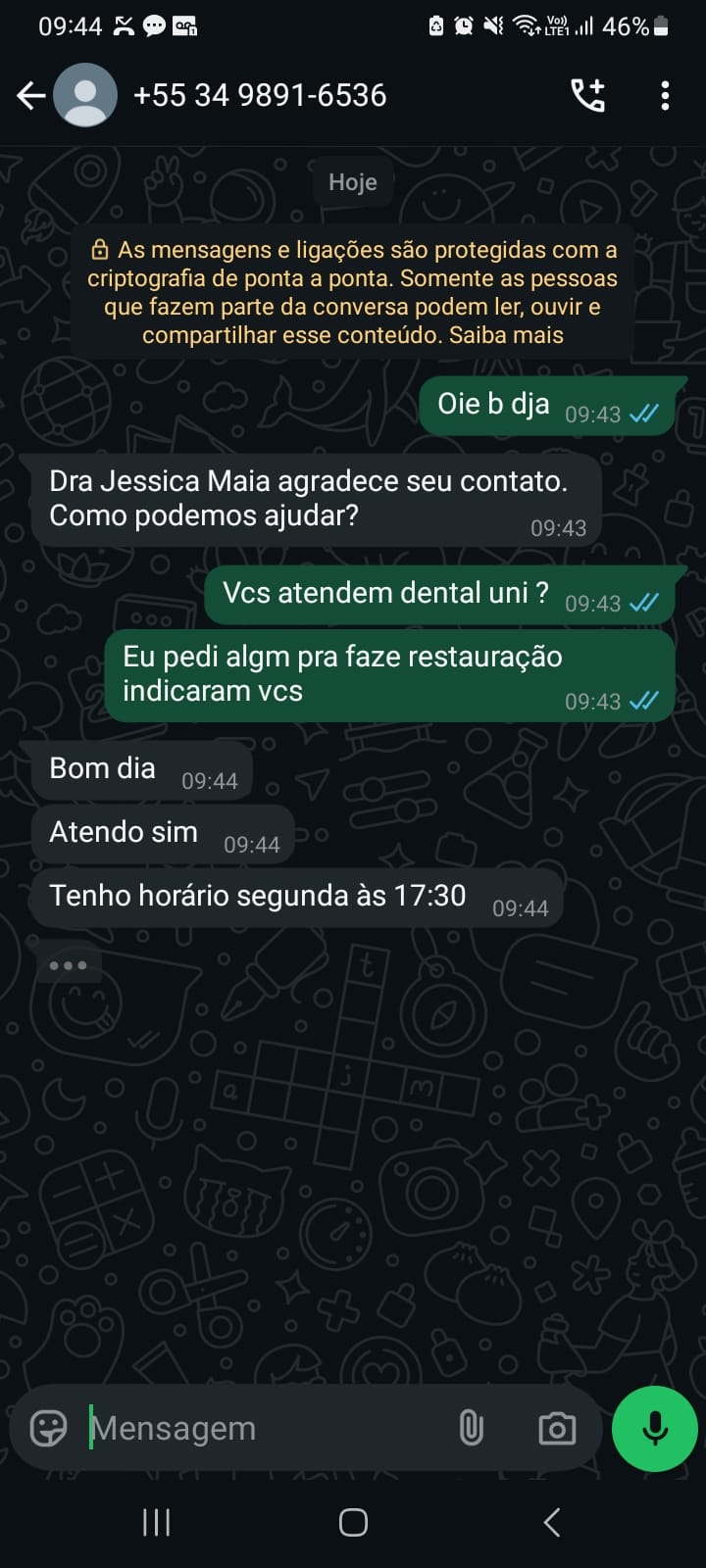Focus the Mensagem text field
This screenshot has height=1568, width=706.
(265, 1428)
